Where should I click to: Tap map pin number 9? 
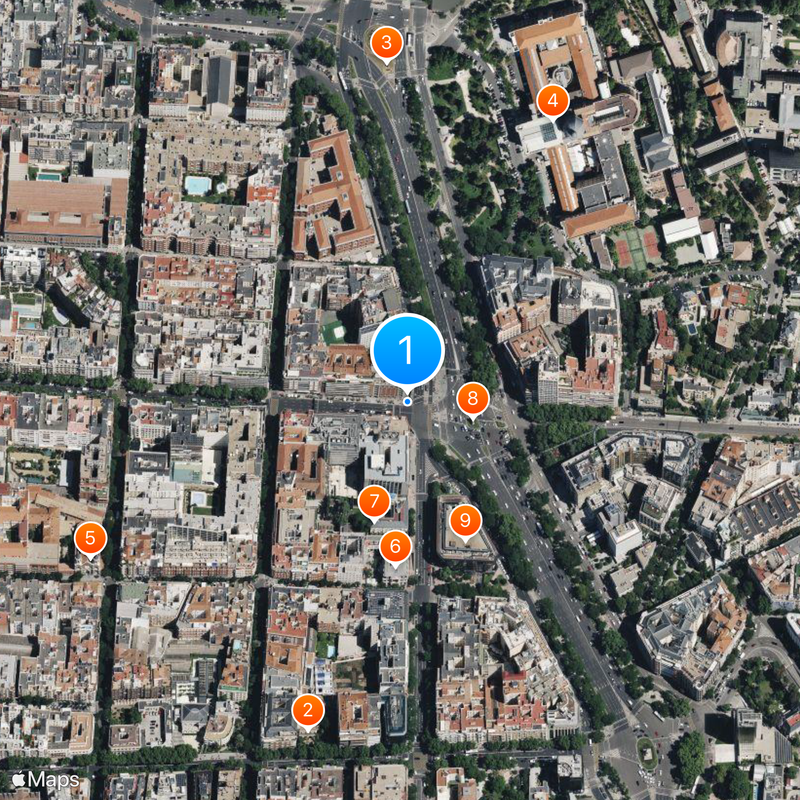[x=465, y=520]
